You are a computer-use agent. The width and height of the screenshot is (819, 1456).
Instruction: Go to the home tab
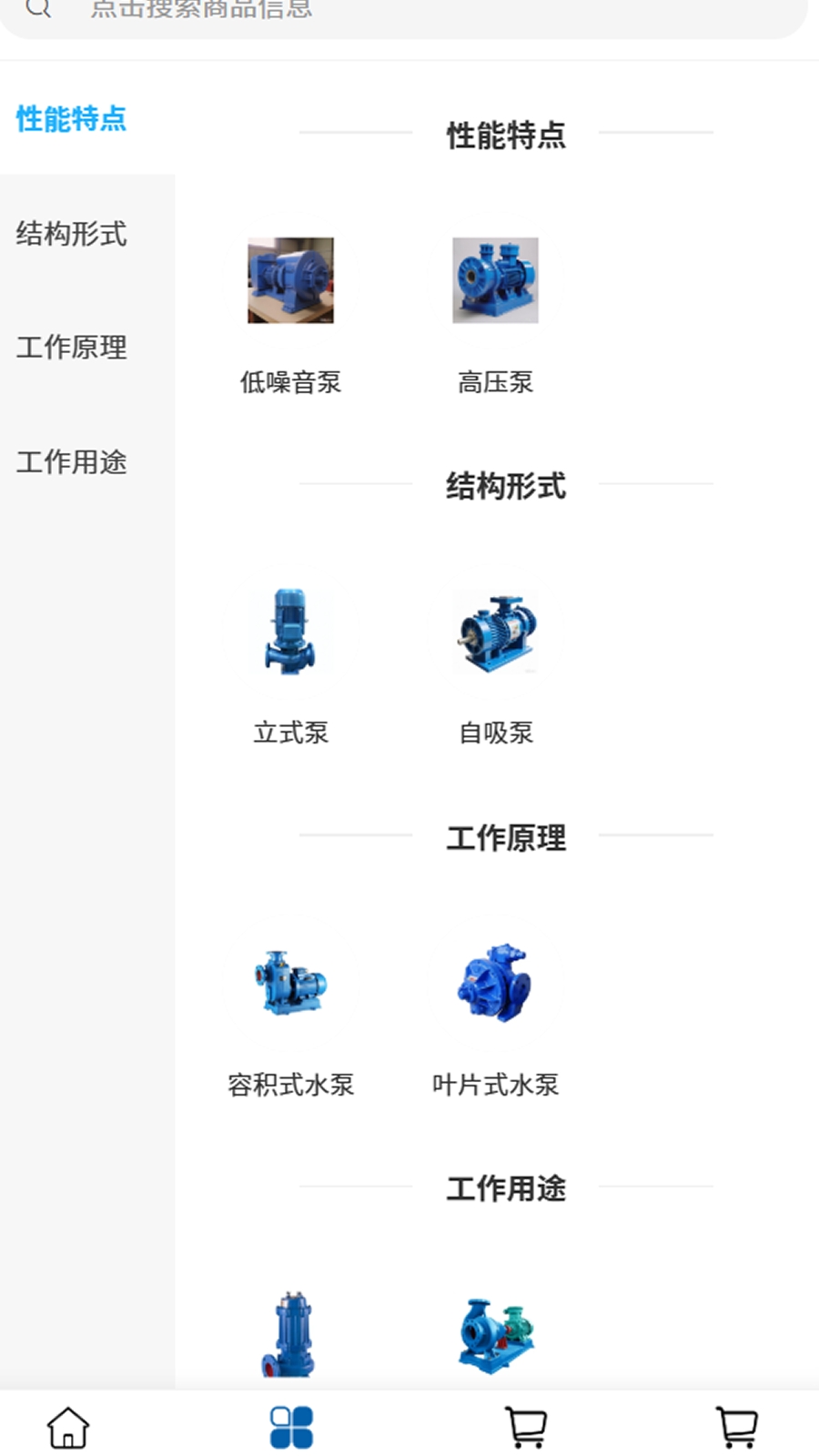68,1427
